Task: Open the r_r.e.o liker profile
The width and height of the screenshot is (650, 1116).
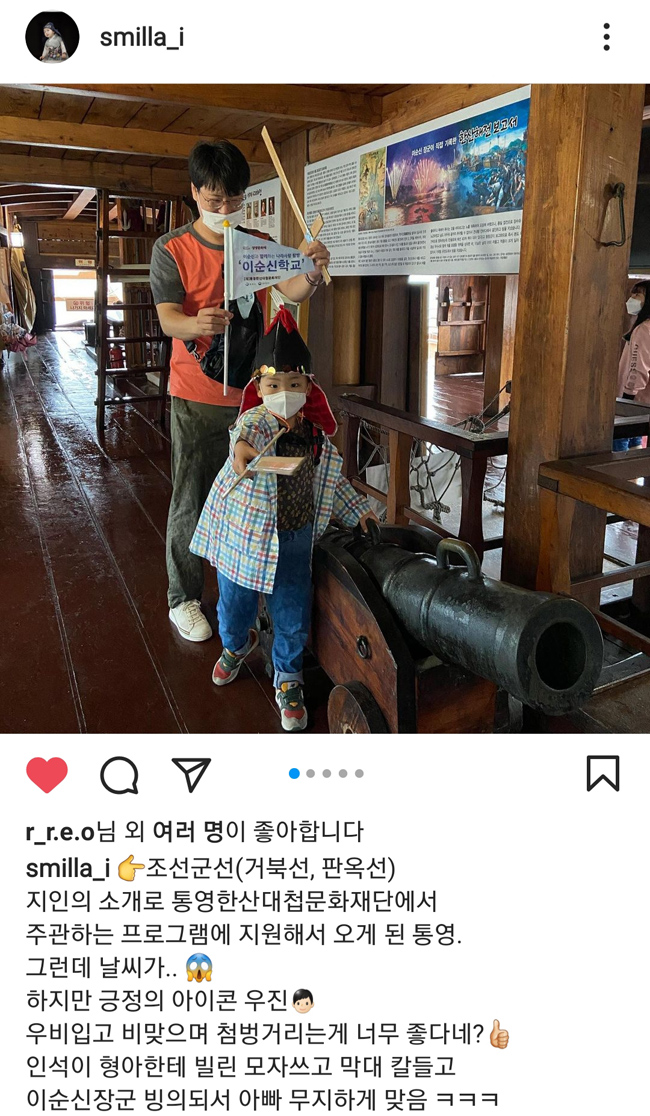Action: click(x=60, y=832)
